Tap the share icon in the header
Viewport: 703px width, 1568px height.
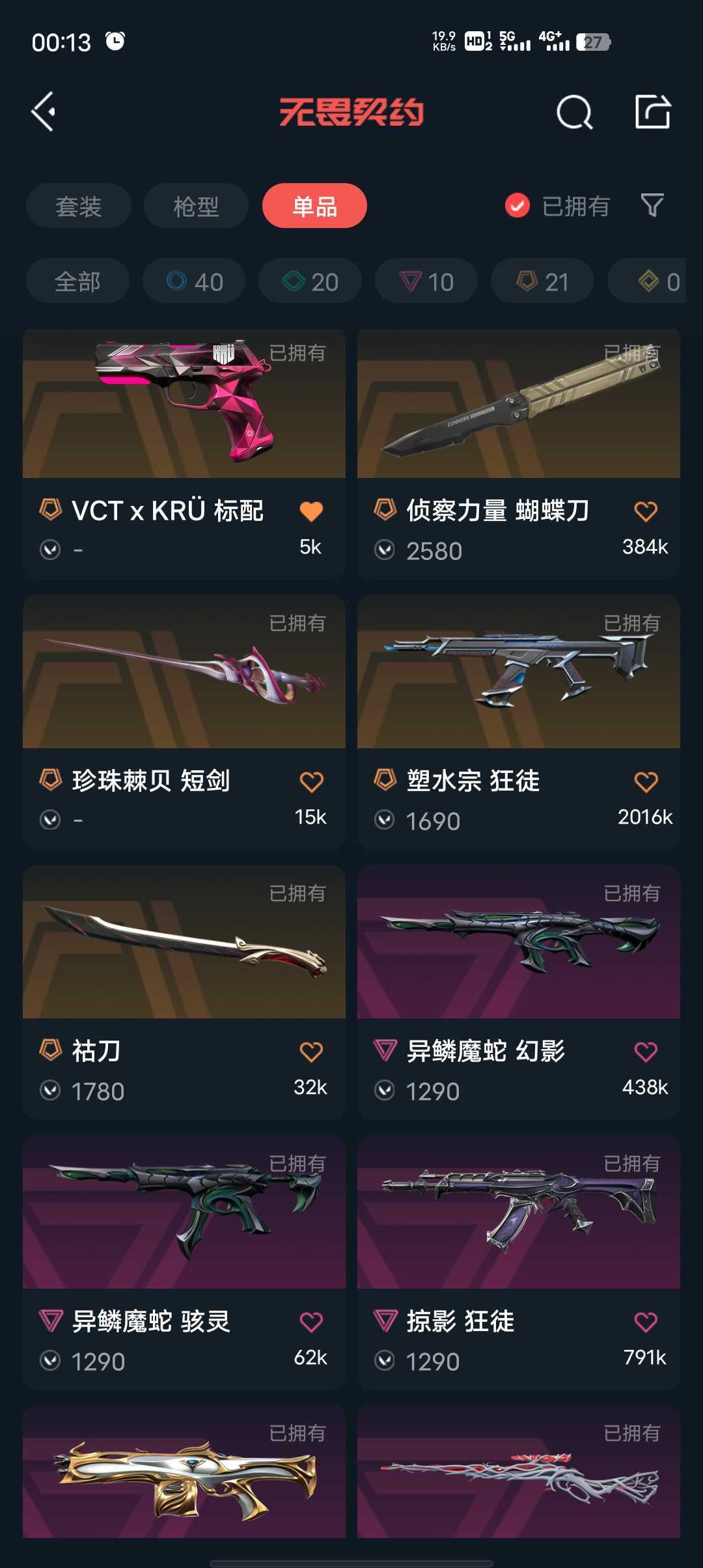[652, 112]
